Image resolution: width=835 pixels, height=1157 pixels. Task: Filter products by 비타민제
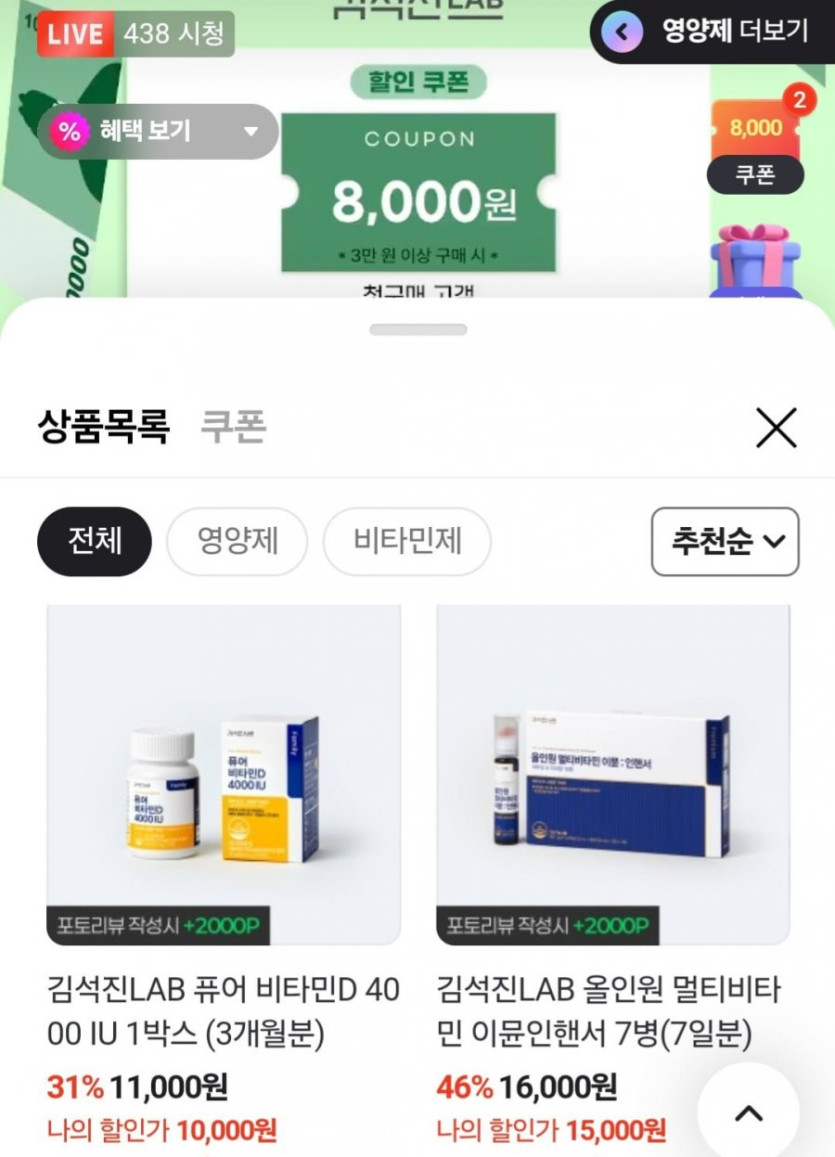tap(407, 541)
